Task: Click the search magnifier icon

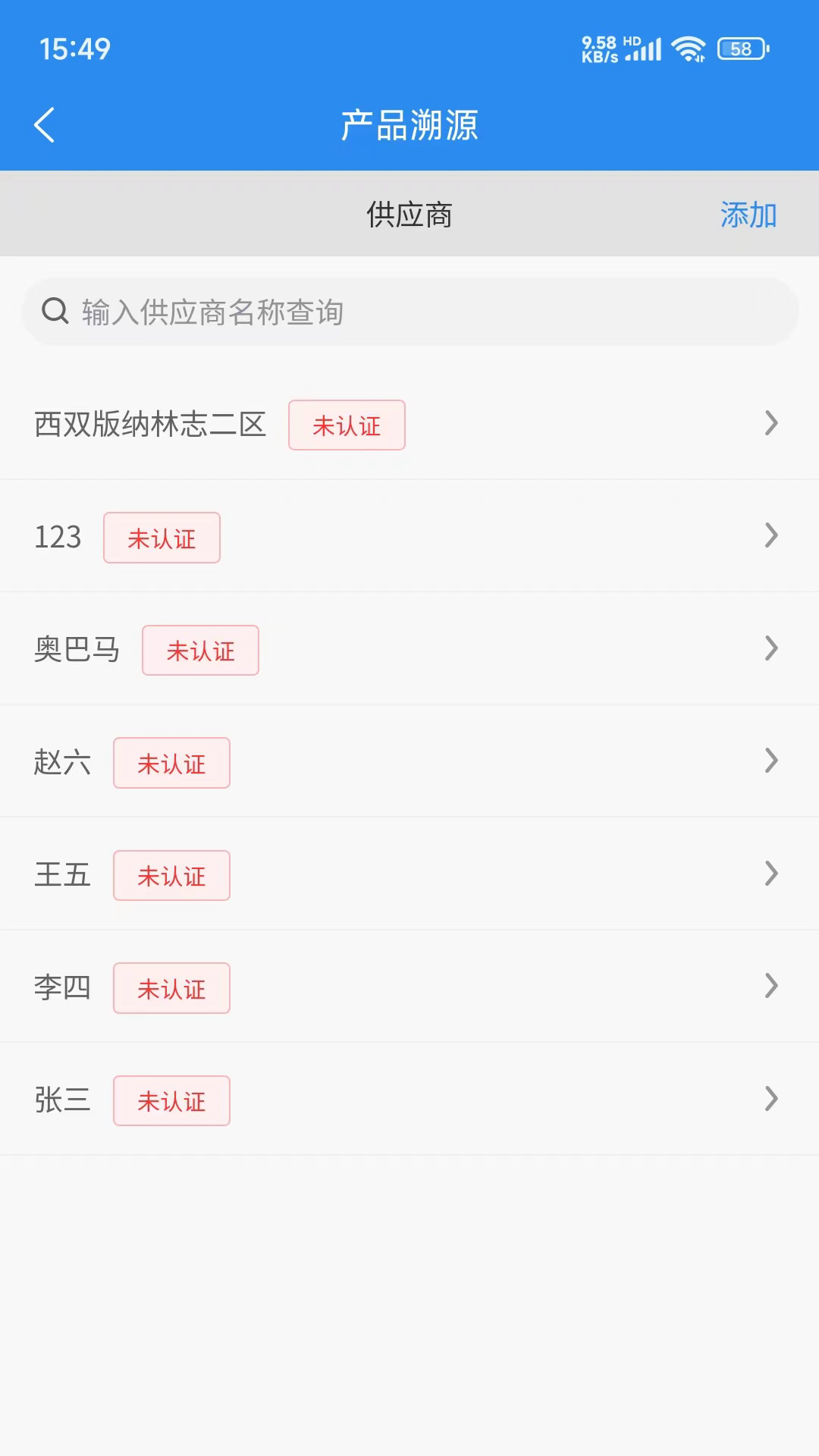Action: 56,309
